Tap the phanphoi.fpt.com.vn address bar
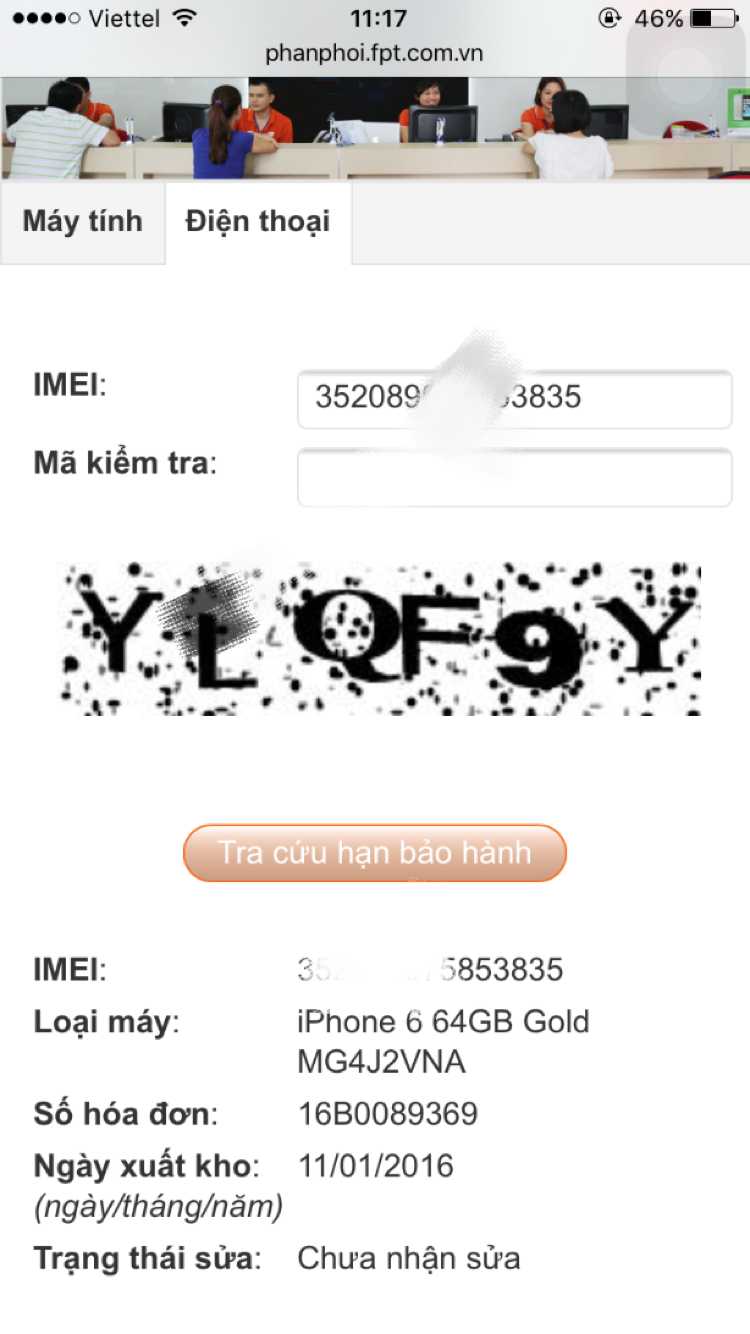 [x=374, y=53]
